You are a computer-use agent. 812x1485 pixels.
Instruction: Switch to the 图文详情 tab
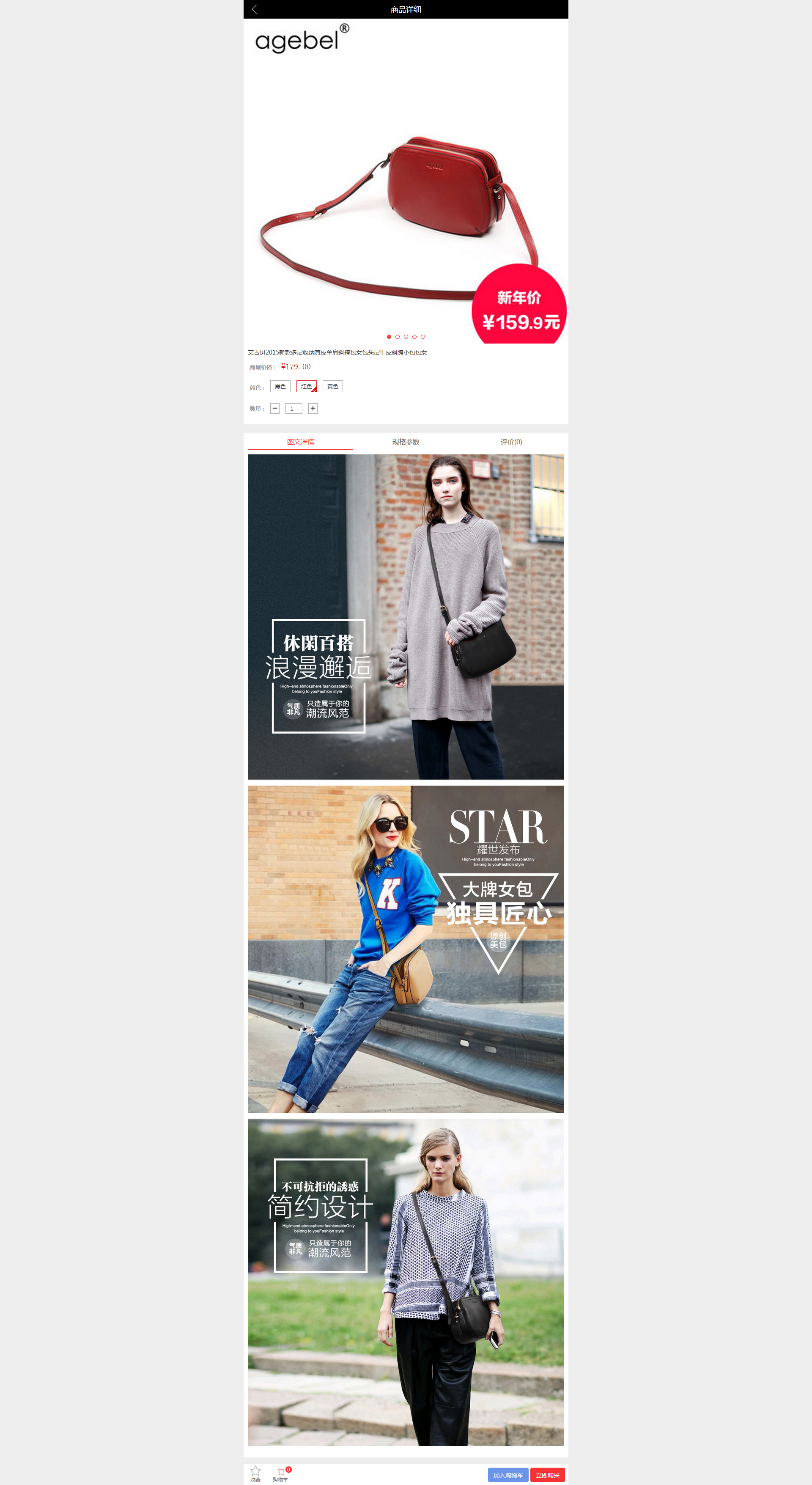point(300,442)
